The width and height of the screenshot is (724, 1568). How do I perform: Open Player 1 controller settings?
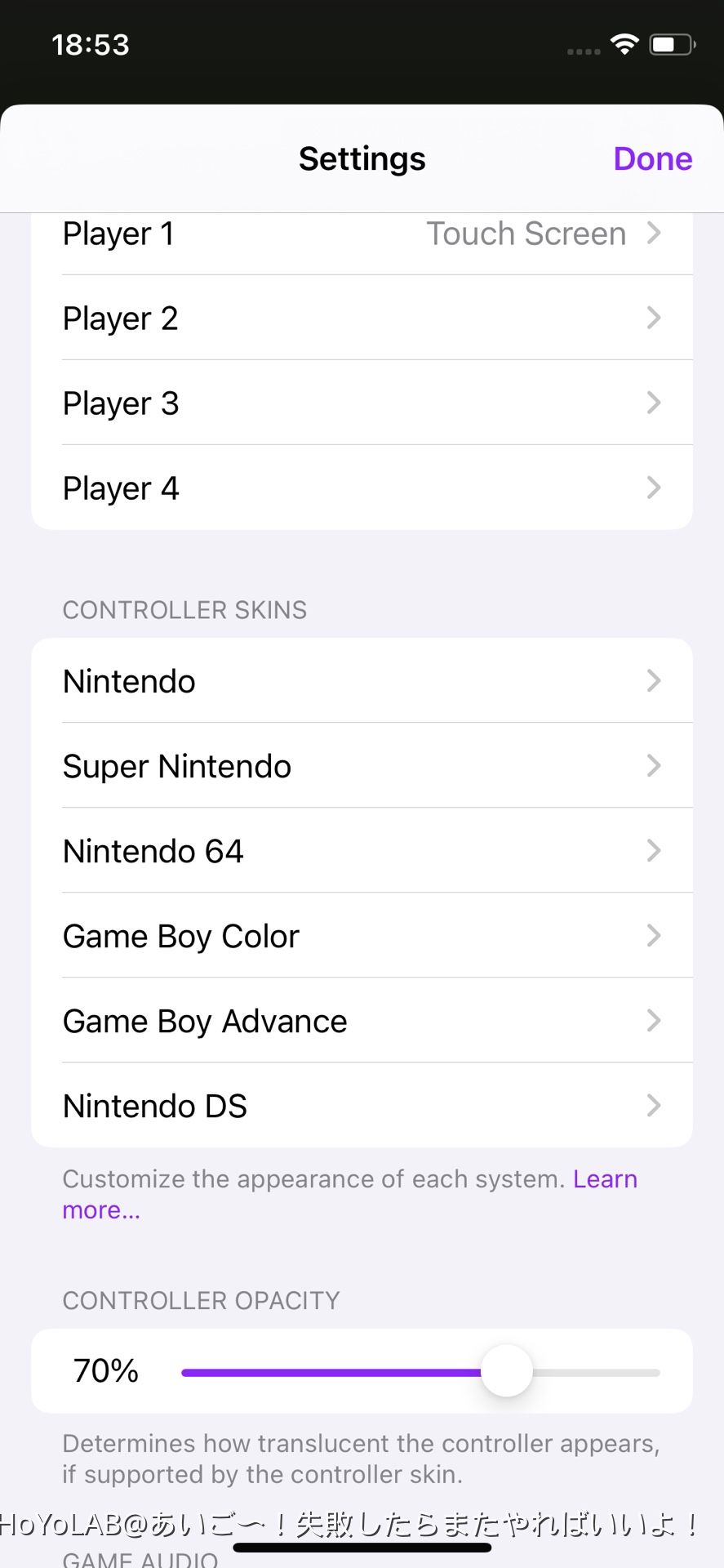[362, 234]
